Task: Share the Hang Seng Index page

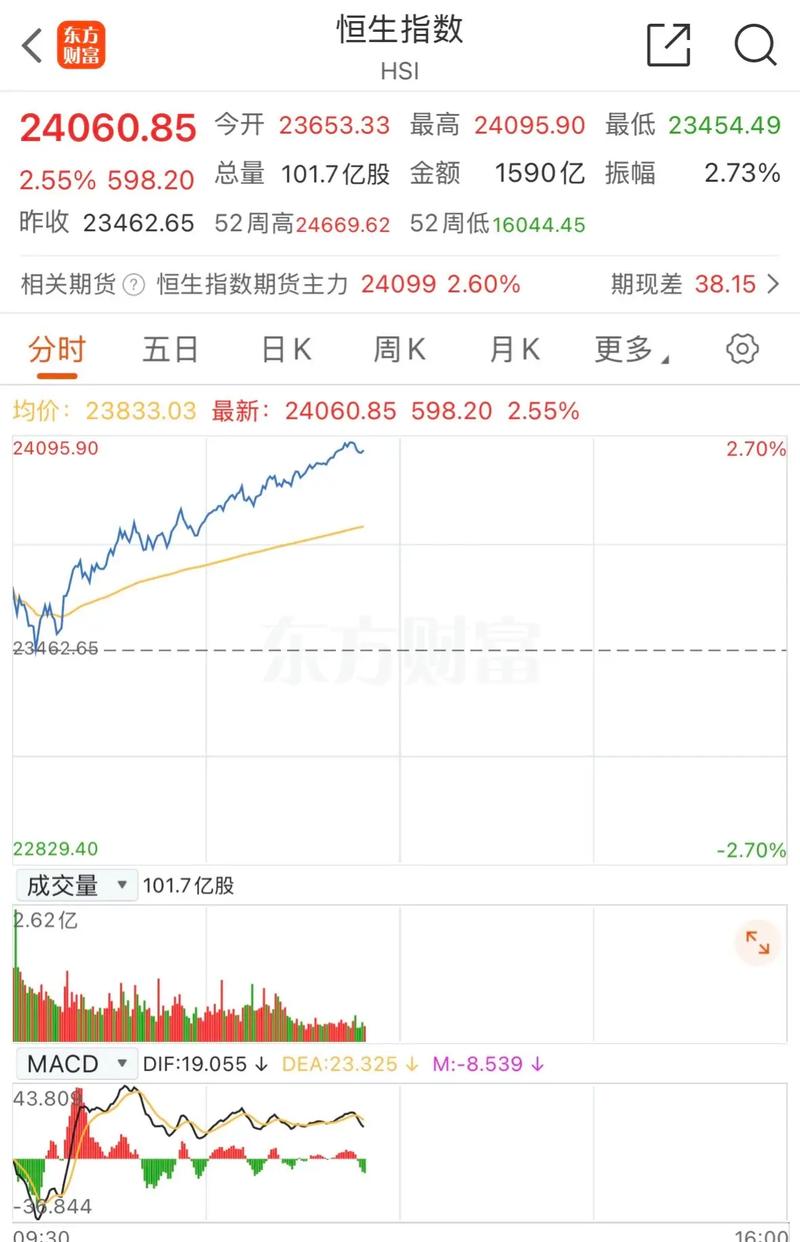Action: 669,45
